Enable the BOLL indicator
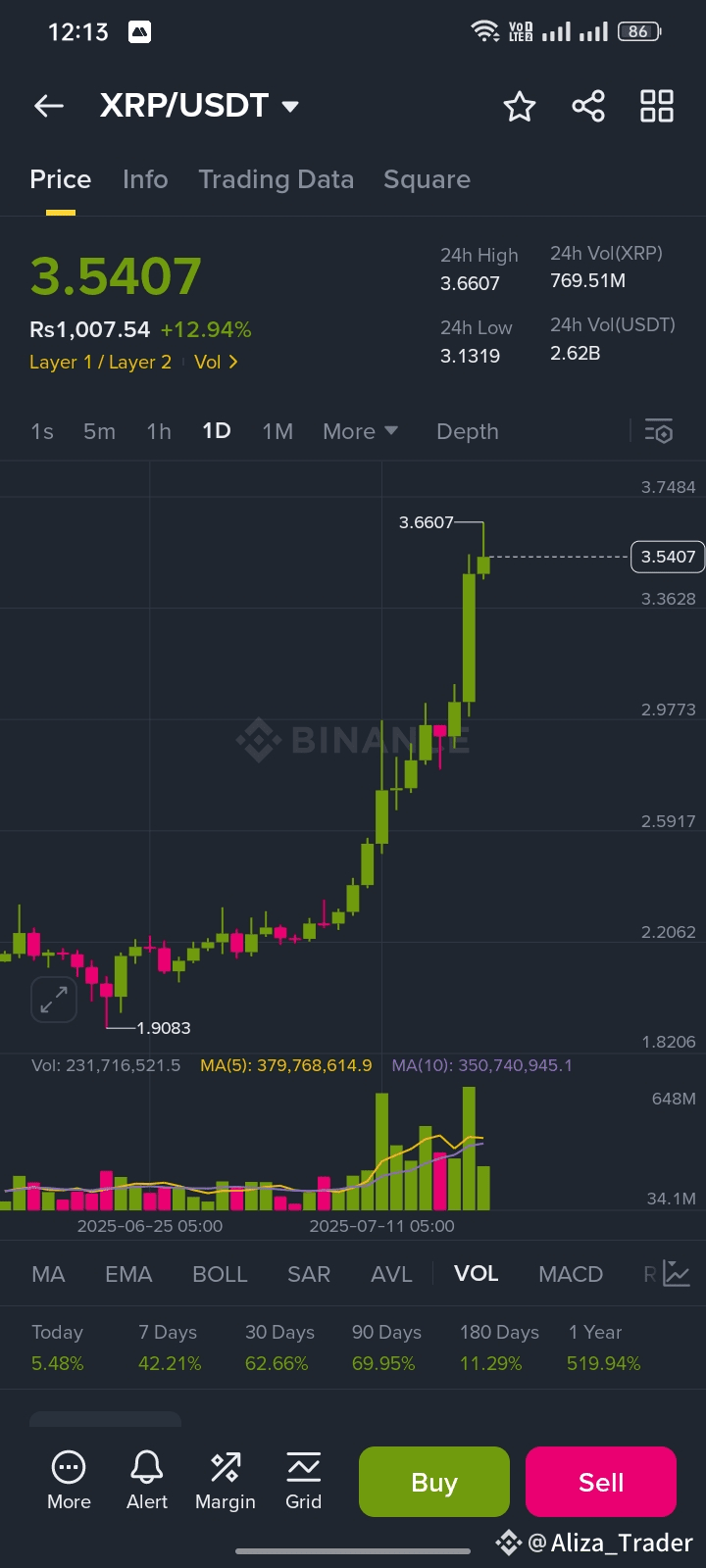The height and width of the screenshot is (1568, 706). point(220,1274)
